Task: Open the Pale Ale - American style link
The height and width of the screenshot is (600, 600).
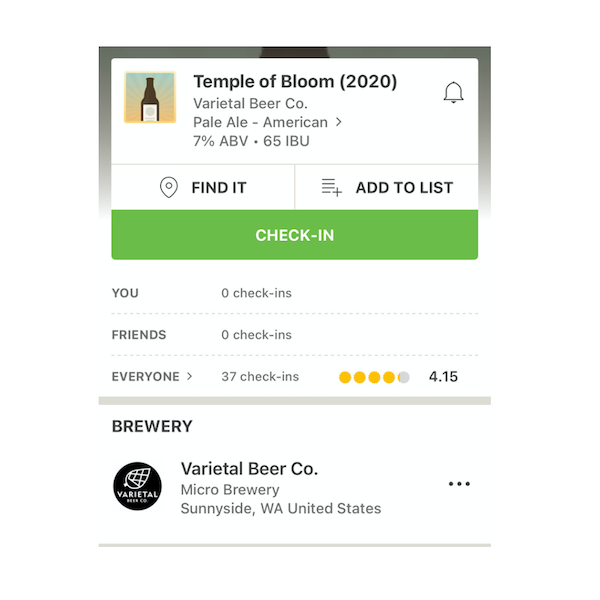Action: click(x=267, y=122)
